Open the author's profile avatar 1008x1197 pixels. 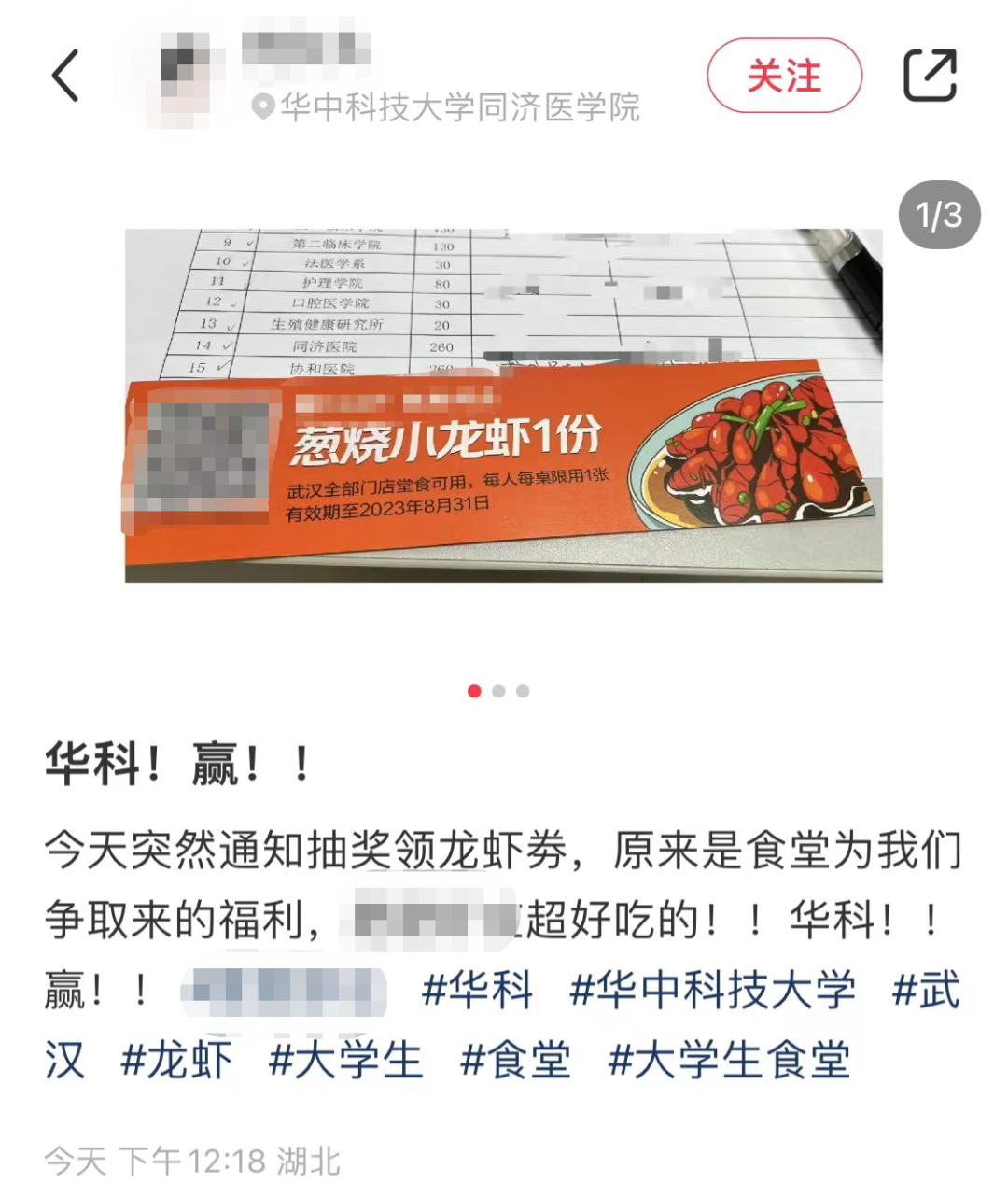tap(183, 76)
